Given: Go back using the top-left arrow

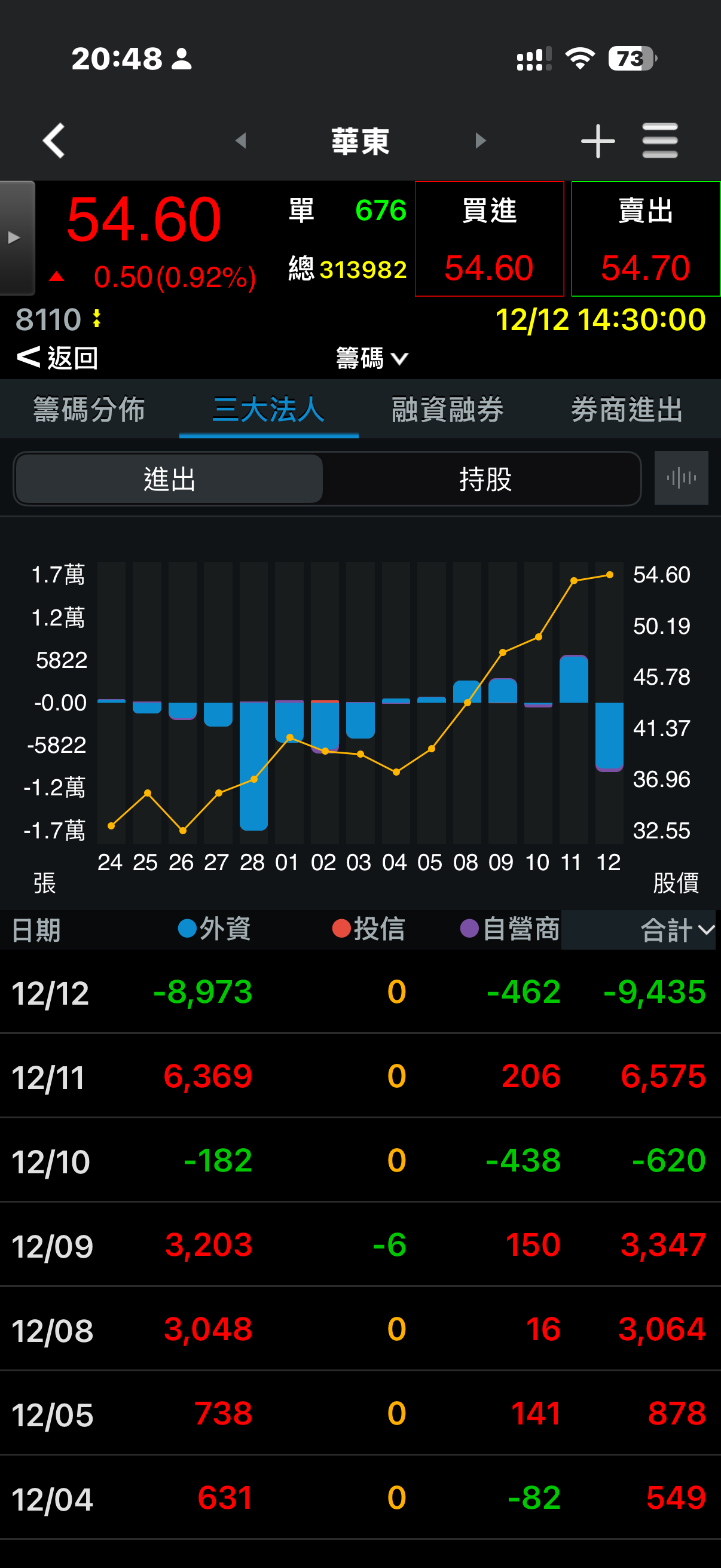Looking at the screenshot, I should point(54,141).
